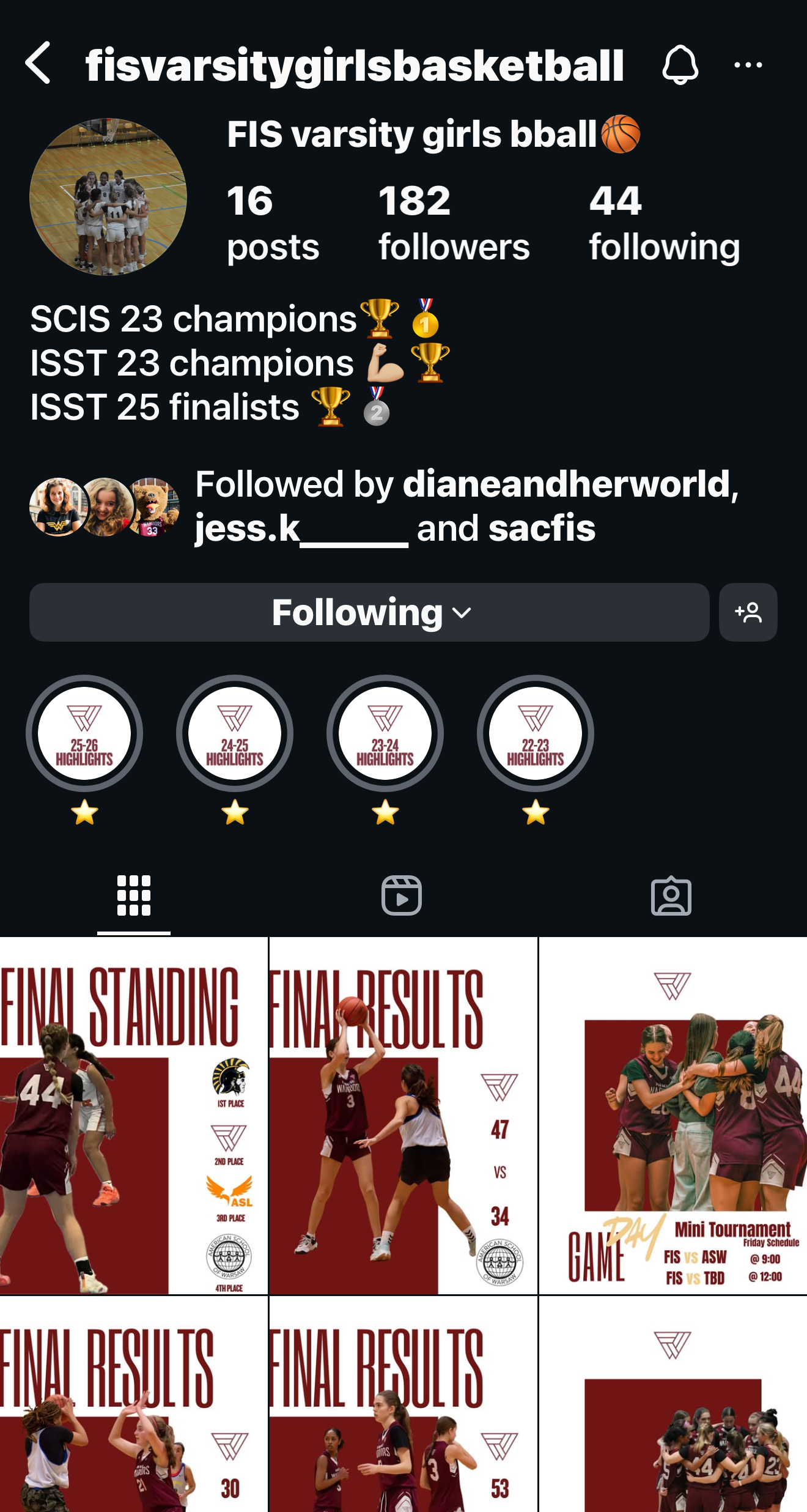Image resolution: width=807 pixels, height=1512 pixels.
Task: Open the Following dropdown button
Action: tap(369, 612)
